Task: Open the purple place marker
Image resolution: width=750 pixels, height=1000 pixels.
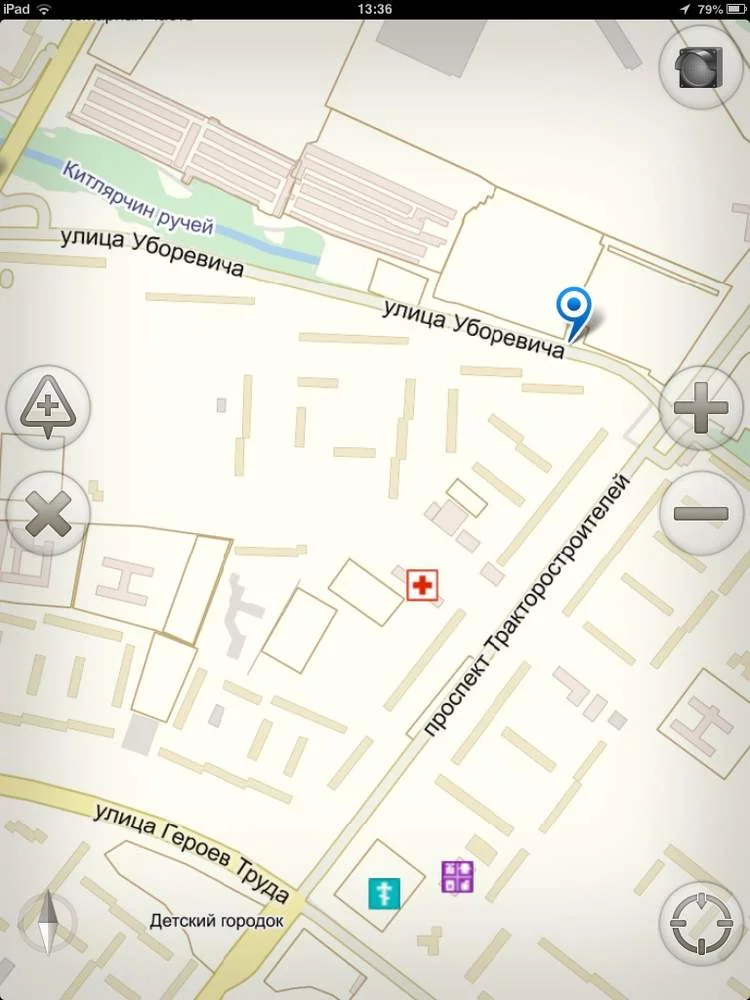Action: 458,877
